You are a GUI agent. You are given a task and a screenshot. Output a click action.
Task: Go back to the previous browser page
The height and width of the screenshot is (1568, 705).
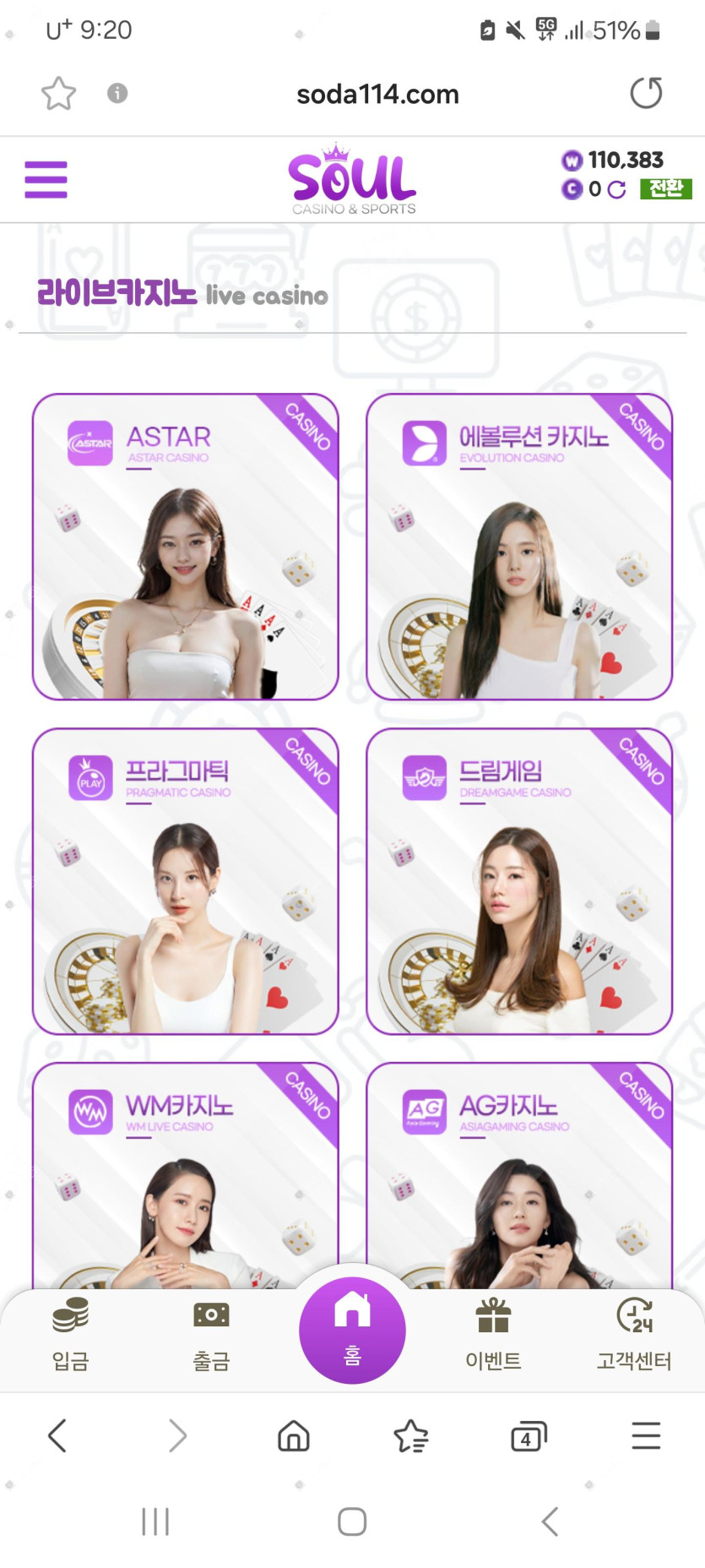coord(57,1435)
